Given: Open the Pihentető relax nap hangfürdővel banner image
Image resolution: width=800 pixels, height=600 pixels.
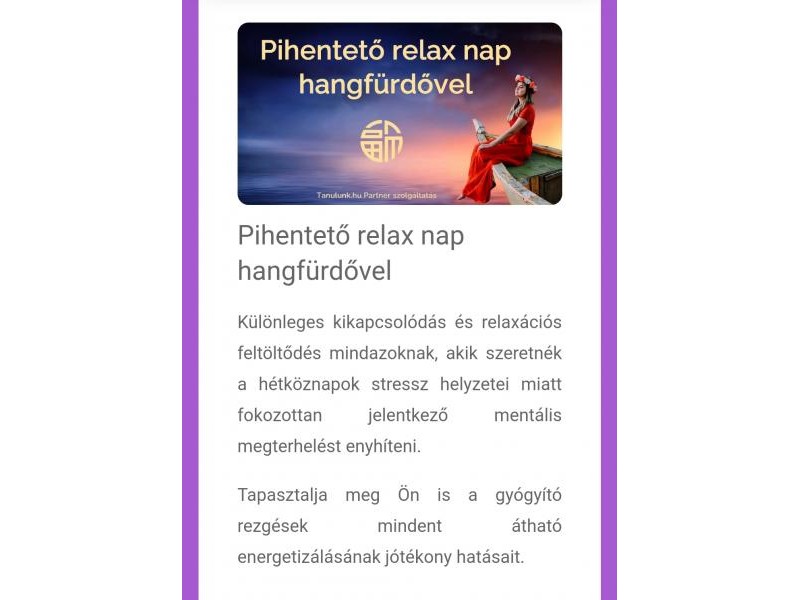Looking at the screenshot, I should [399, 114].
